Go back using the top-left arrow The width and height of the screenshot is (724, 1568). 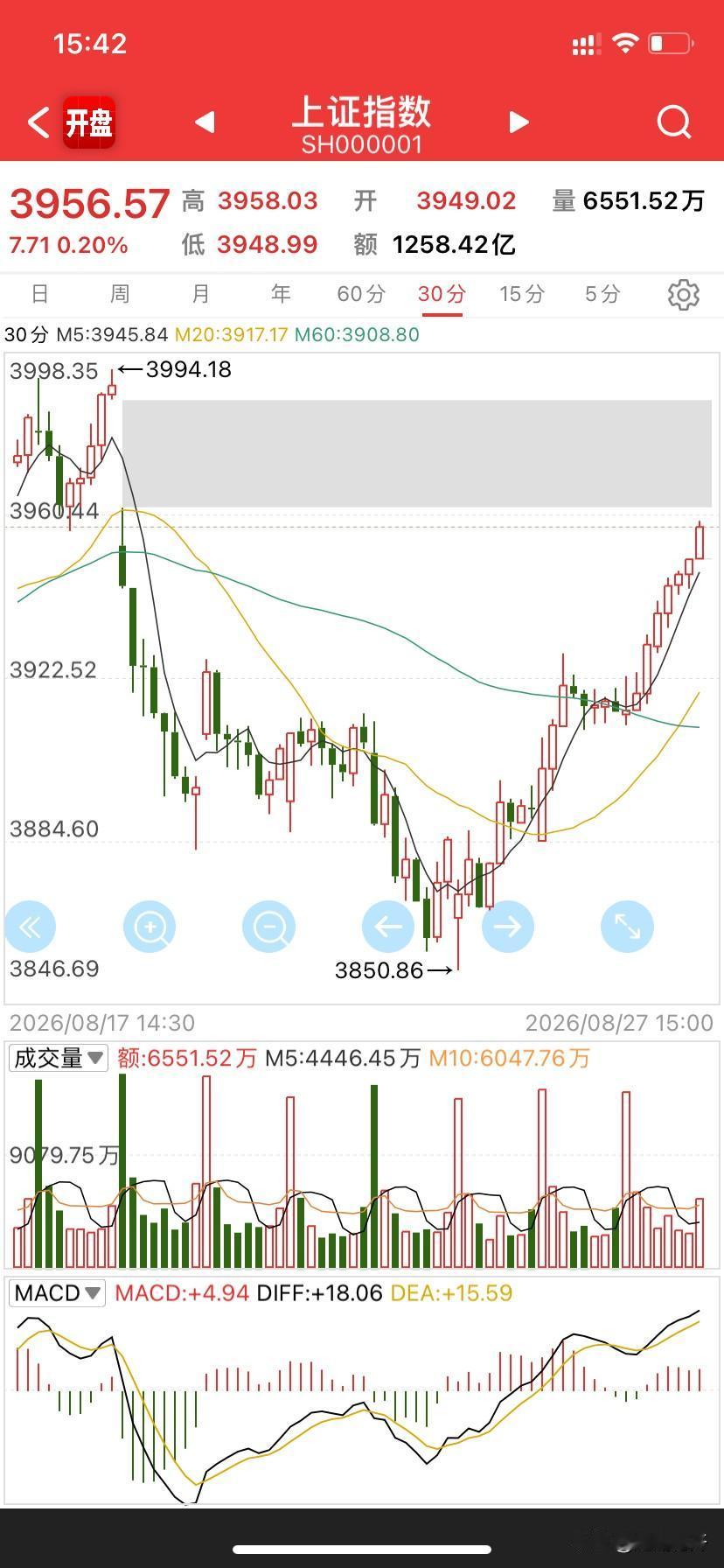pyautogui.click(x=38, y=122)
